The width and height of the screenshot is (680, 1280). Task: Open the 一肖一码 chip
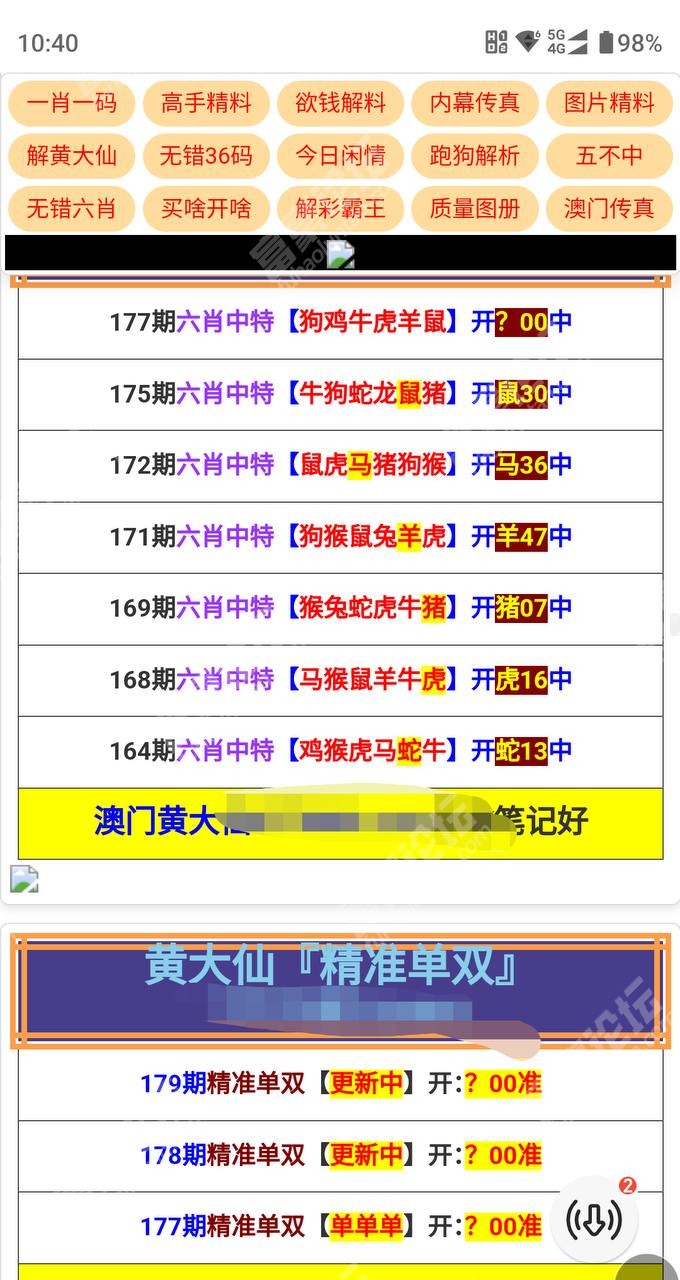coord(72,102)
